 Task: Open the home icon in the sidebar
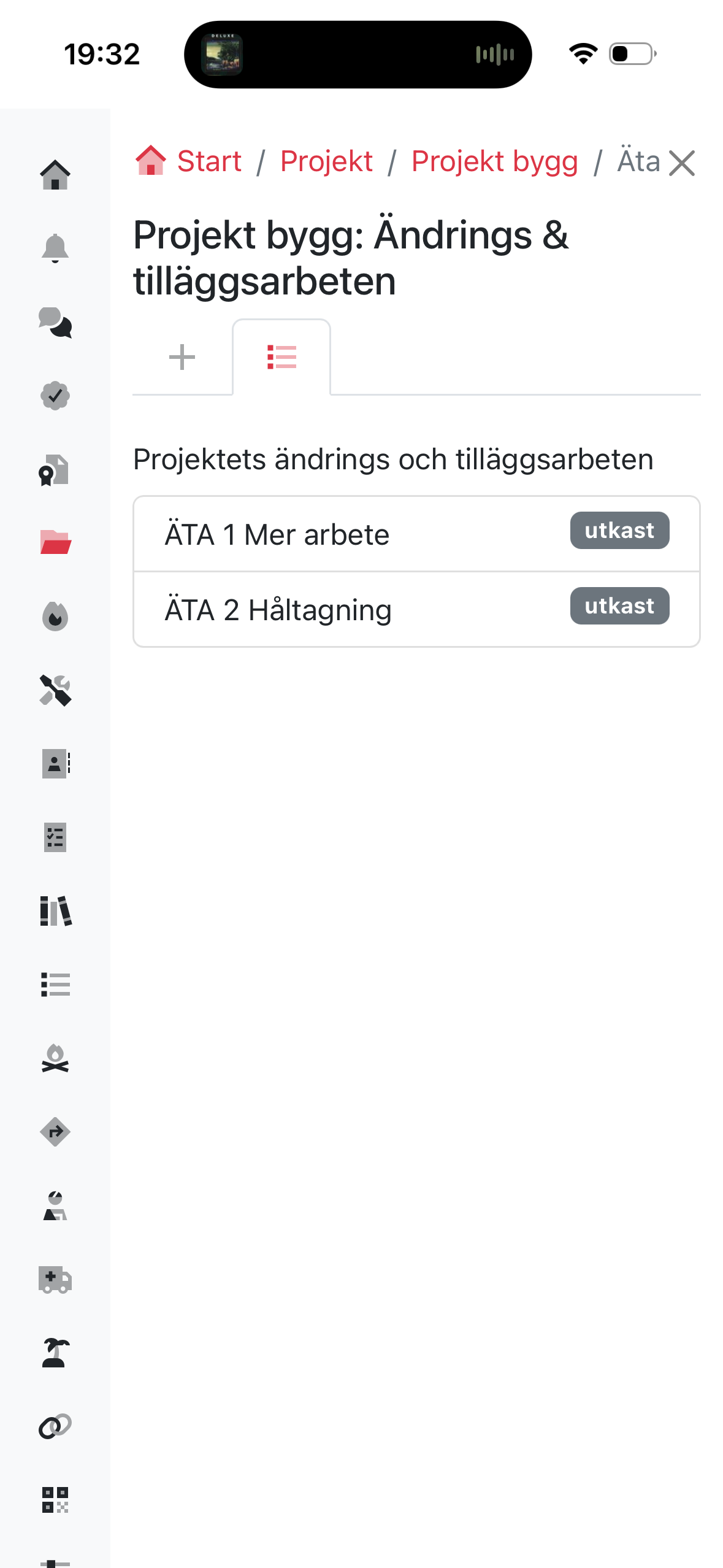(55, 175)
